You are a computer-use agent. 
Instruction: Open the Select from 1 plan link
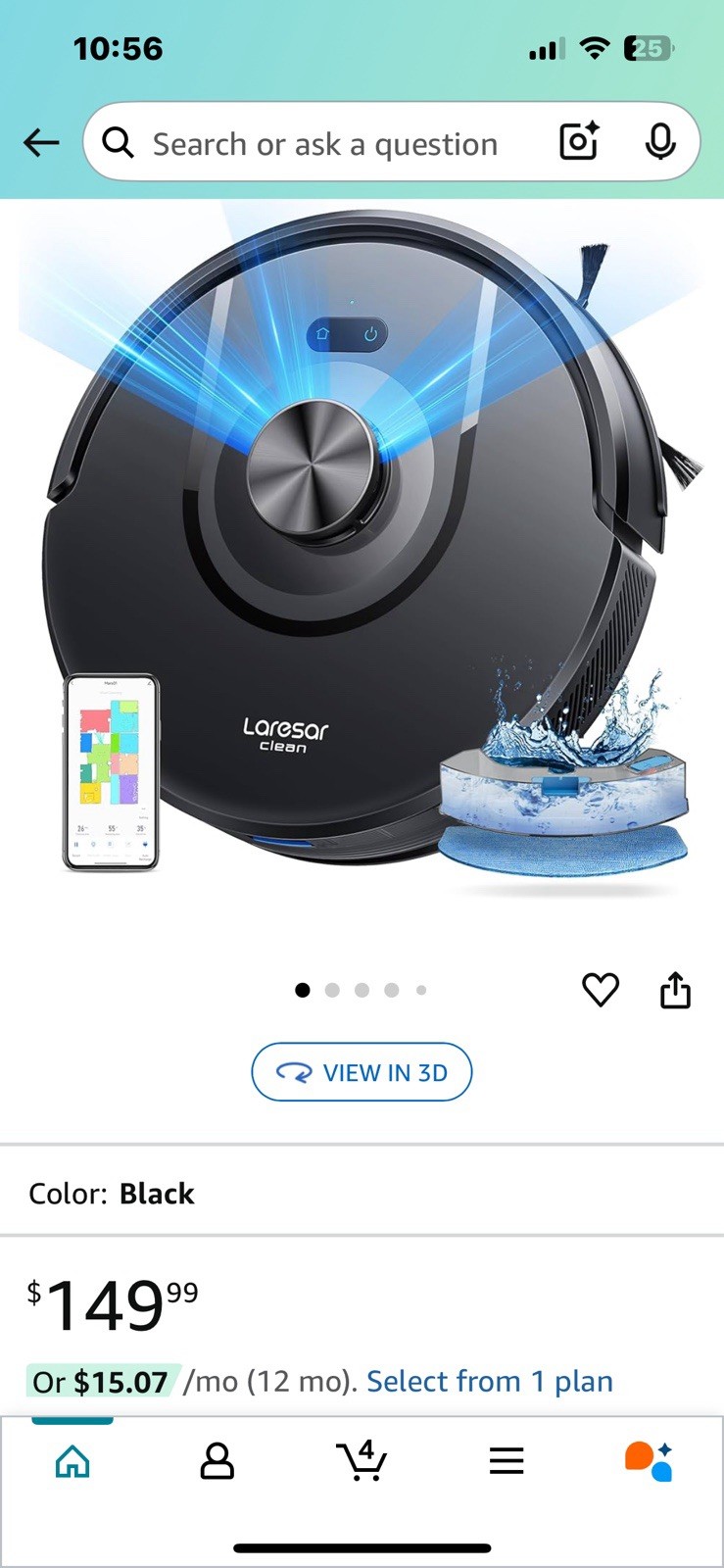(x=489, y=1382)
